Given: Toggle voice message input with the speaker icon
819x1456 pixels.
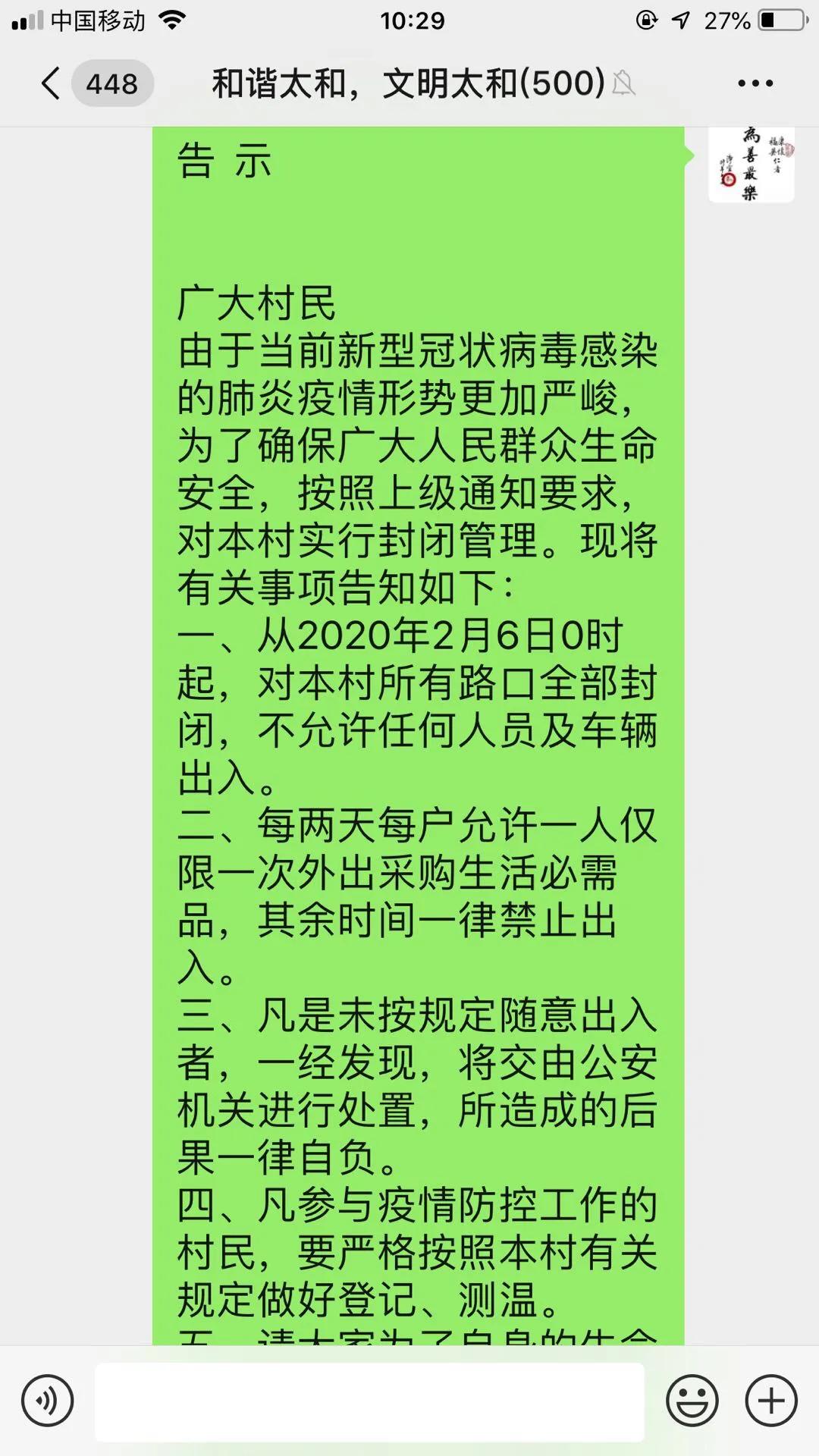Looking at the screenshot, I should pyautogui.click(x=47, y=1401).
